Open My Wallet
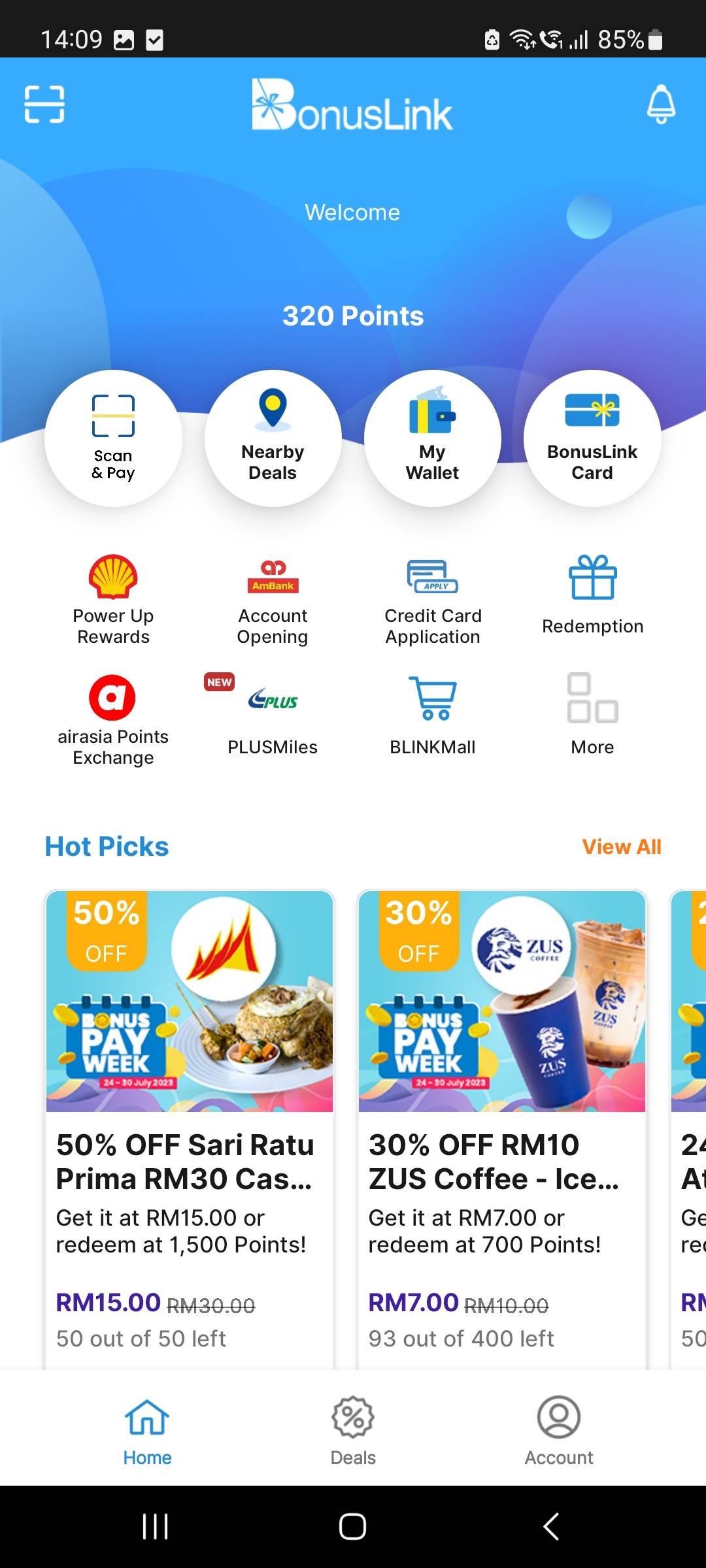The image size is (706, 1568). coord(432,438)
